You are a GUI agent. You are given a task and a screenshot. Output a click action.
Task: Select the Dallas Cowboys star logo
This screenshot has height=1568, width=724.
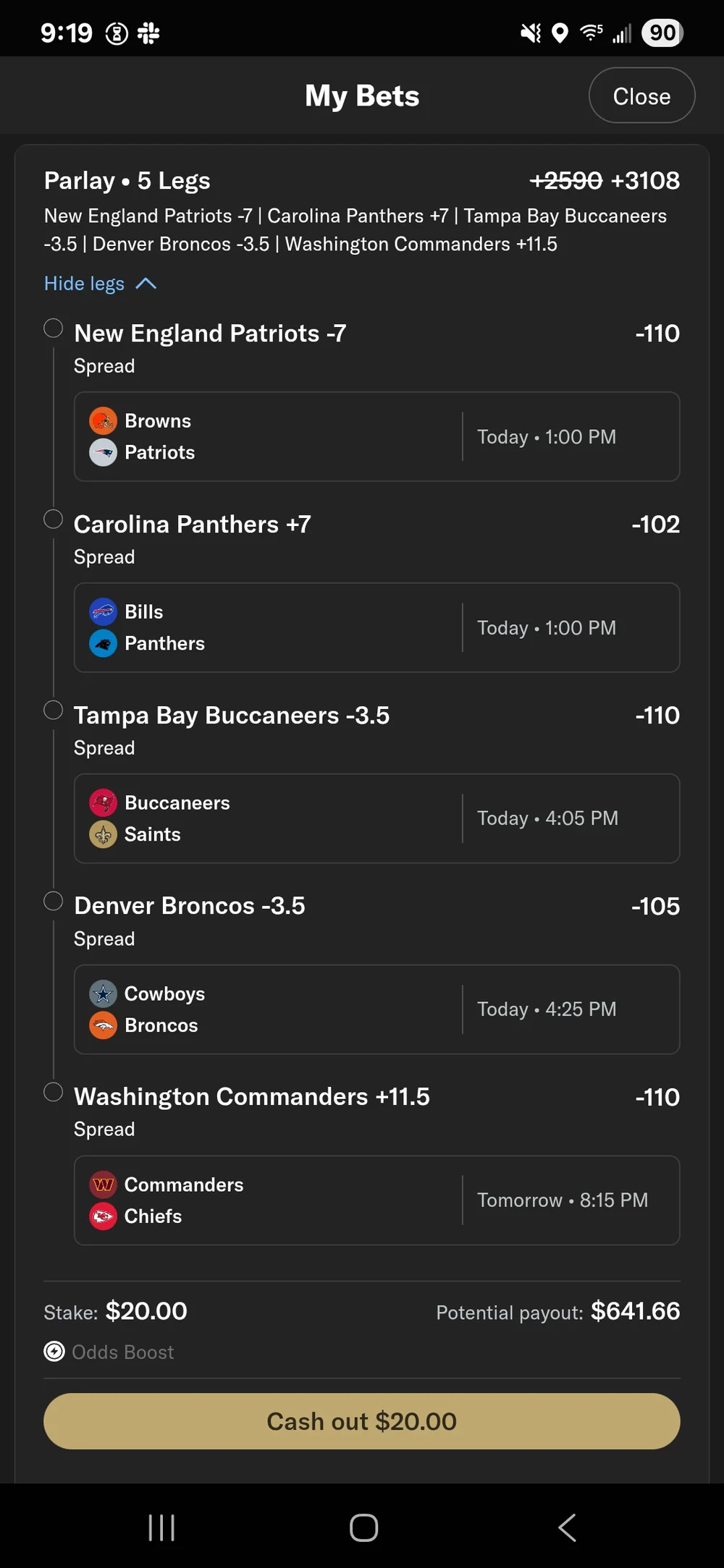click(x=104, y=994)
